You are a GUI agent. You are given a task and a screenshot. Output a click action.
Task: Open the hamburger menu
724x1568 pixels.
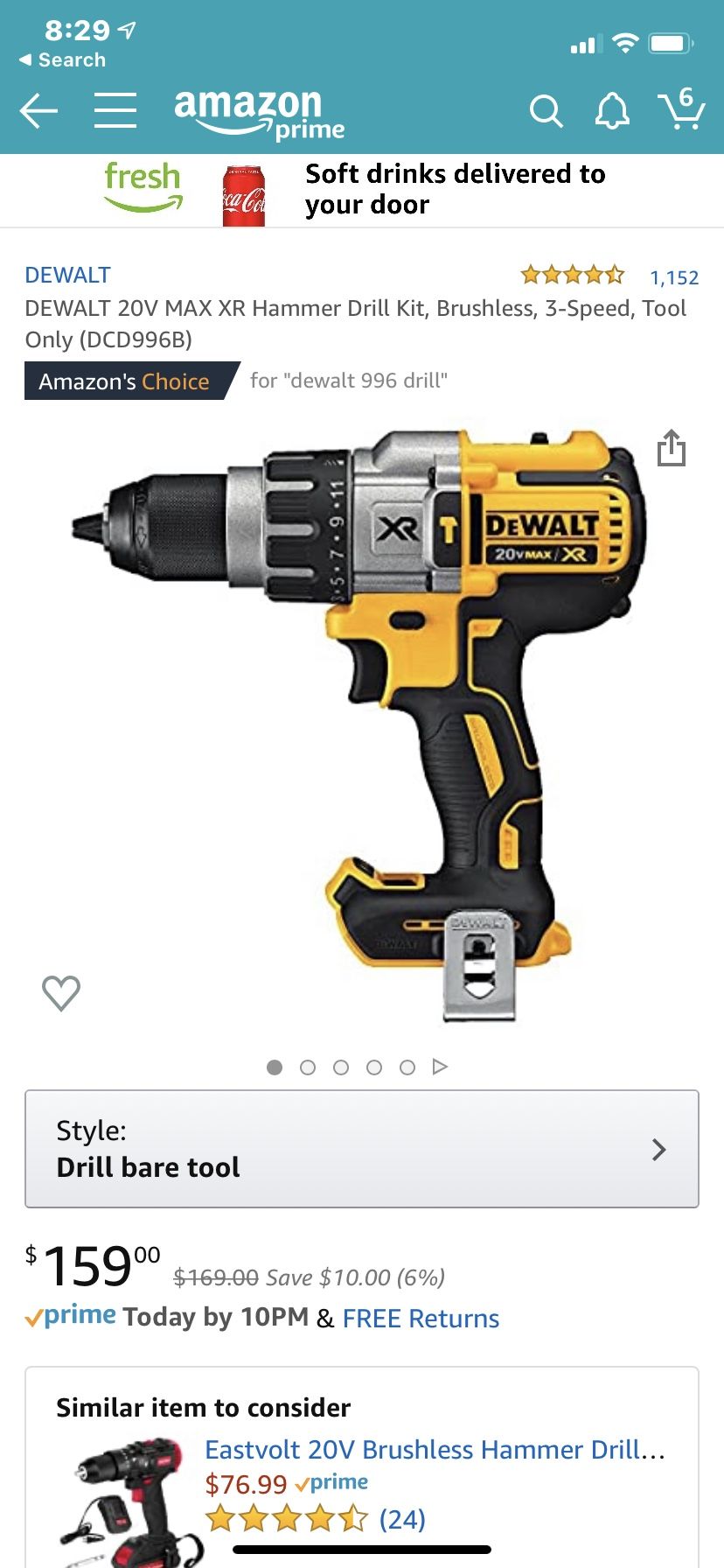click(115, 111)
